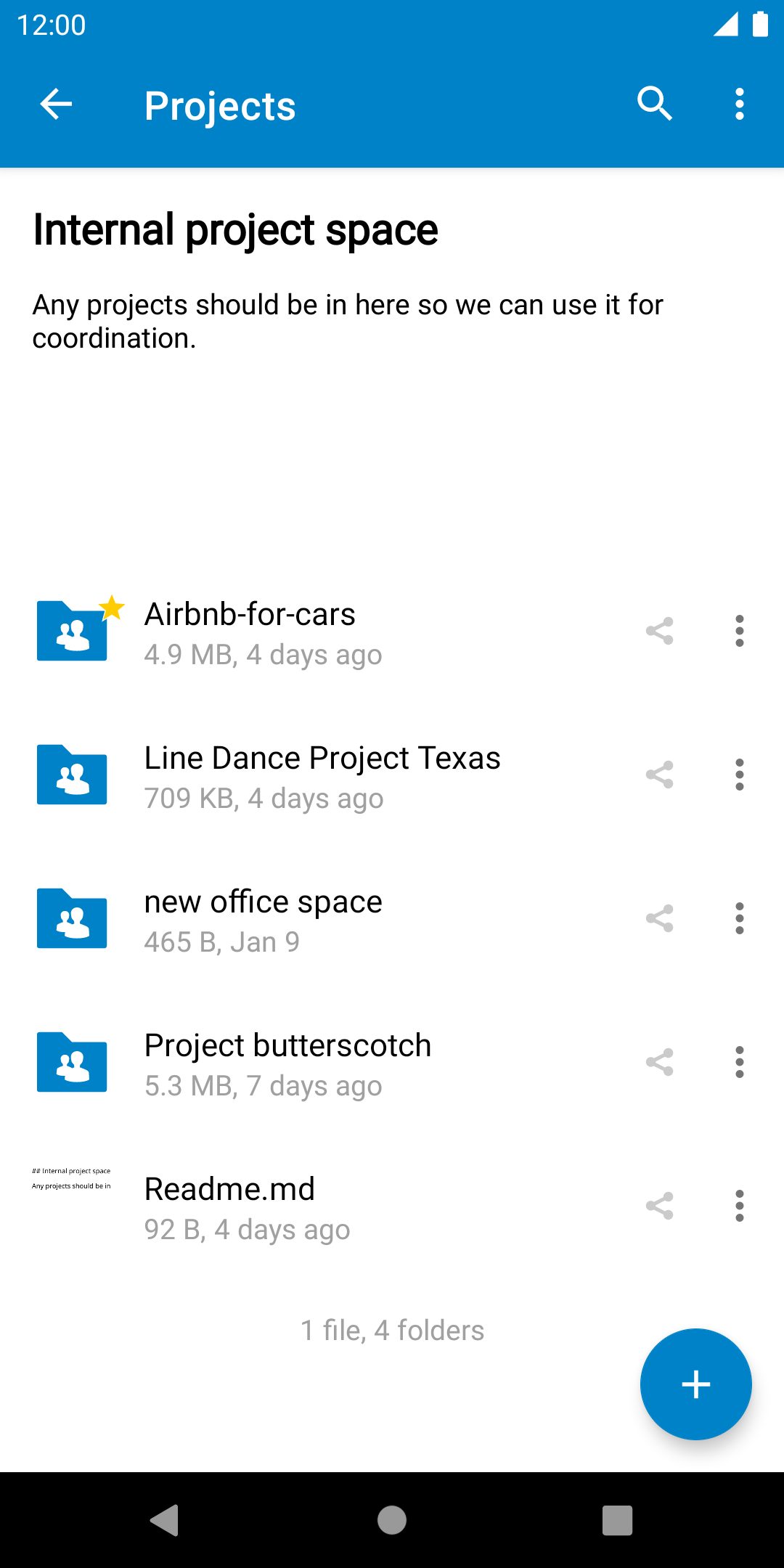784x1568 pixels.
Task: Open search in Projects
Action: [x=654, y=105]
